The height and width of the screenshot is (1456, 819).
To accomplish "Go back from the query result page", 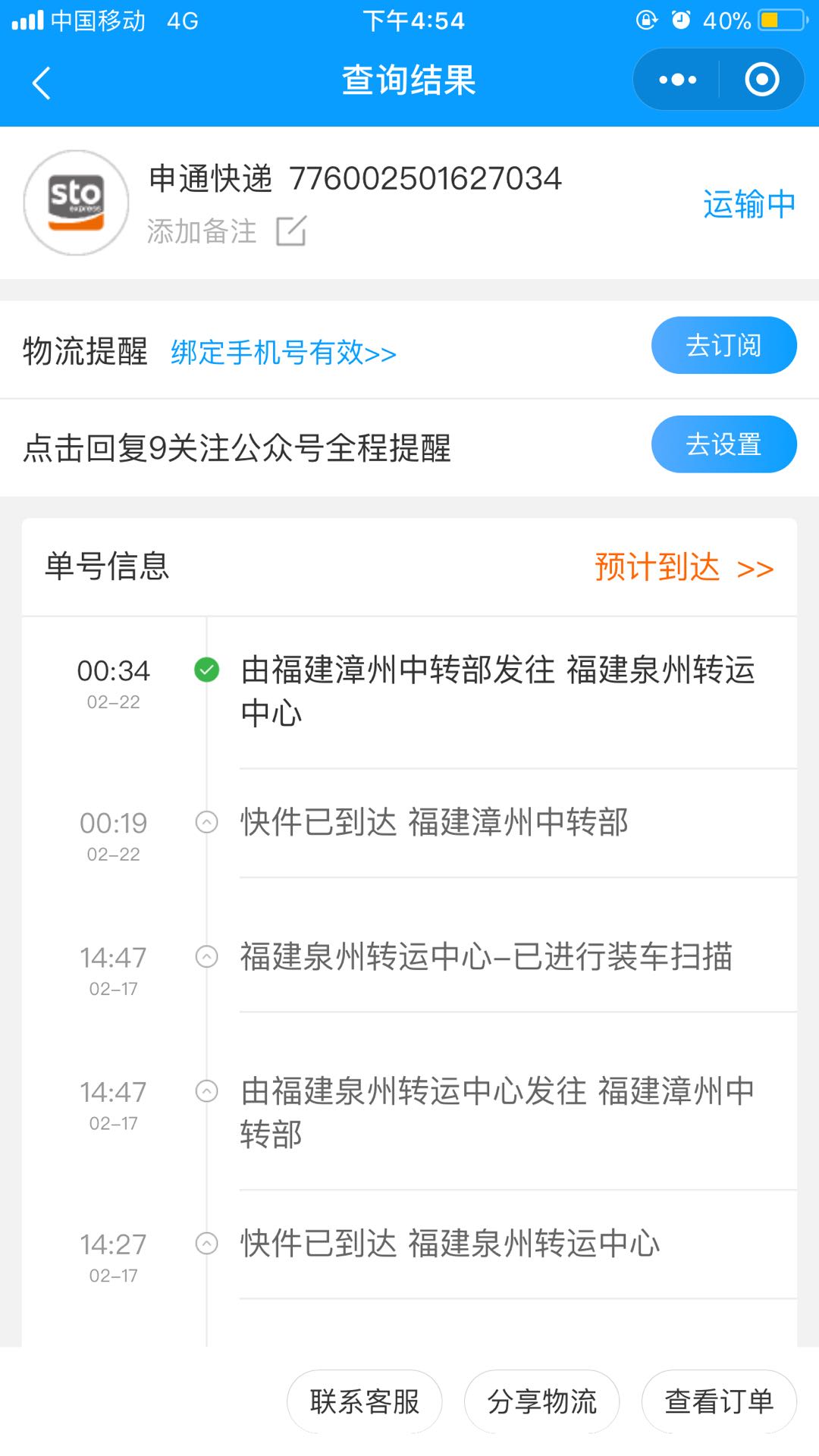I will coord(42,82).
